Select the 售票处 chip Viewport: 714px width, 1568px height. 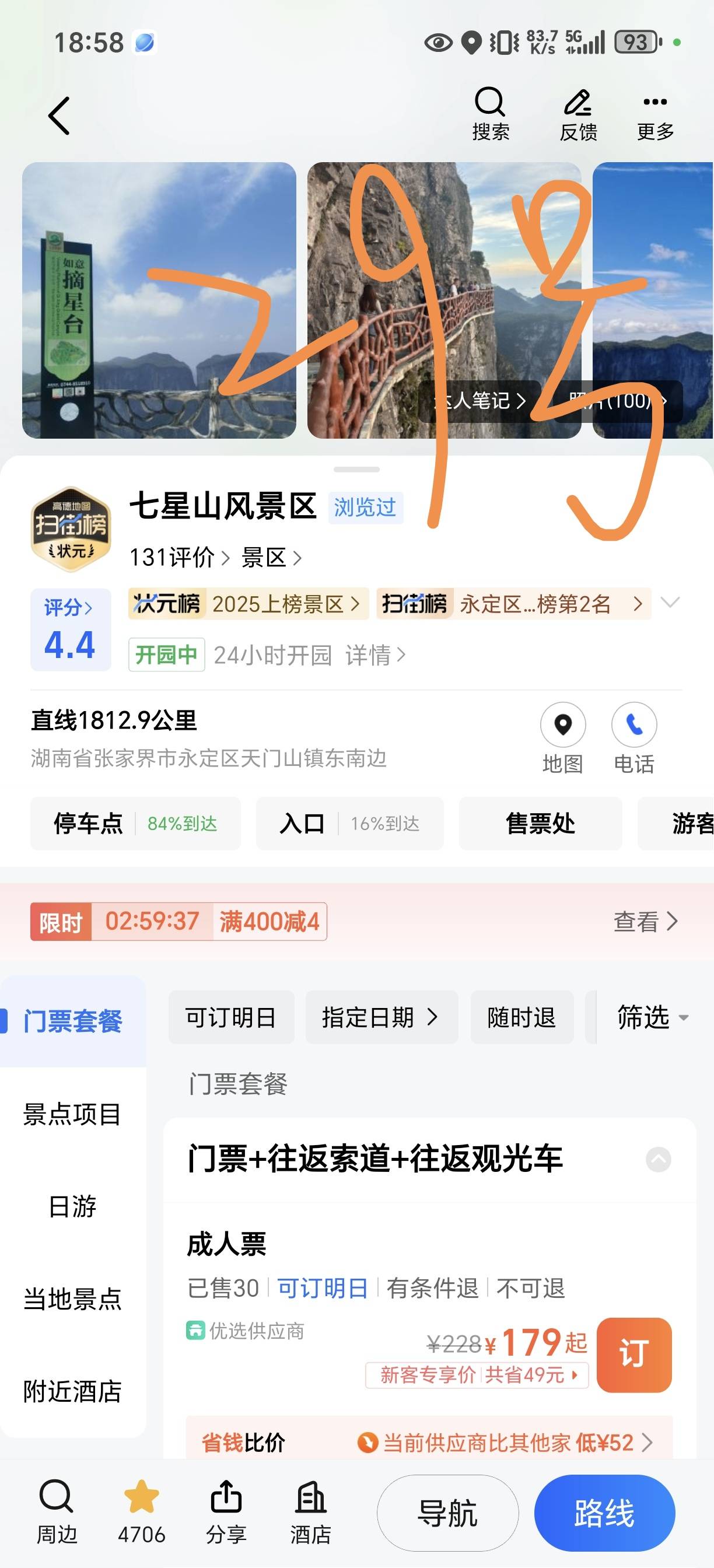pos(540,823)
